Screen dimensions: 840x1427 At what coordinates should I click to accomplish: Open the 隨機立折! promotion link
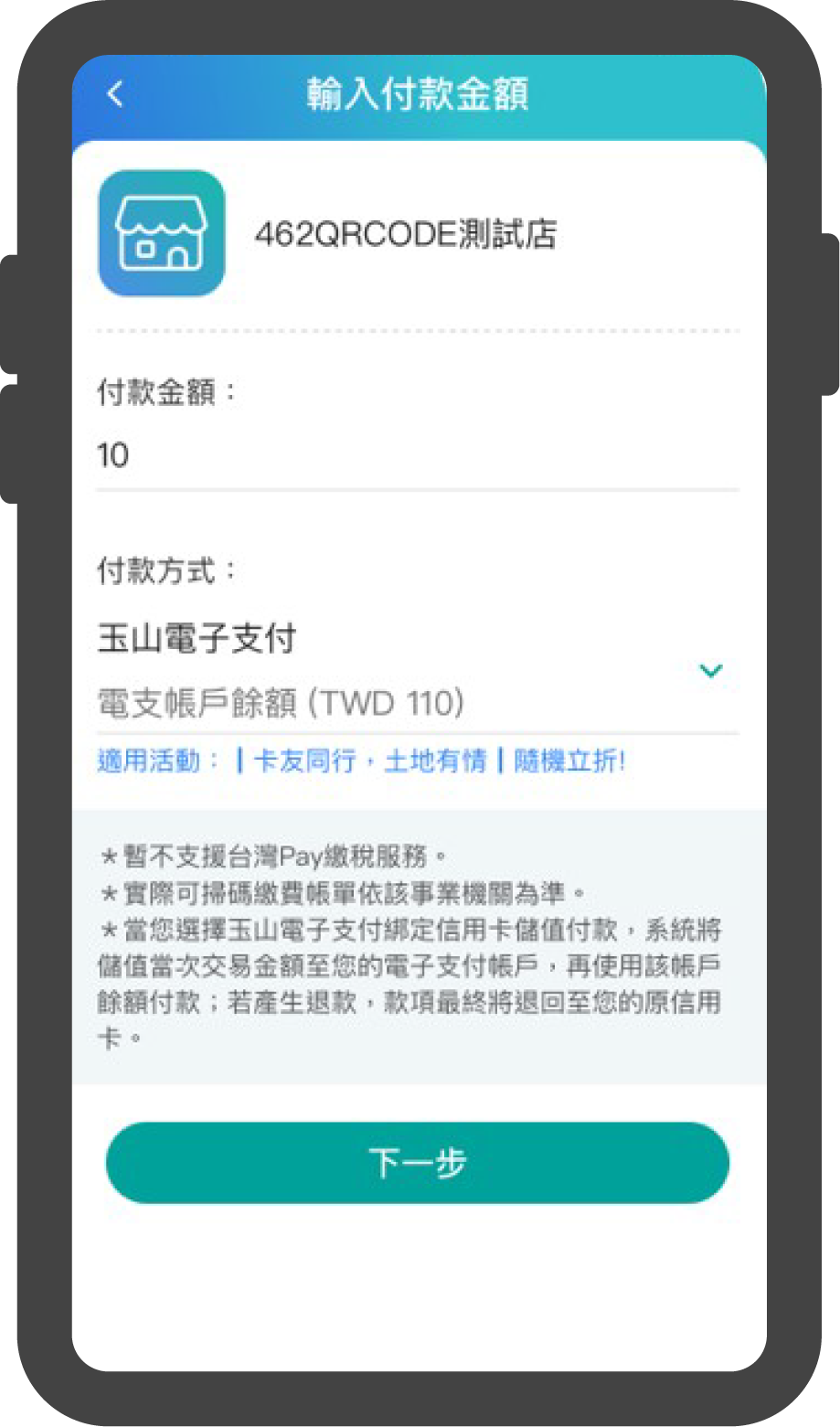pos(570,760)
